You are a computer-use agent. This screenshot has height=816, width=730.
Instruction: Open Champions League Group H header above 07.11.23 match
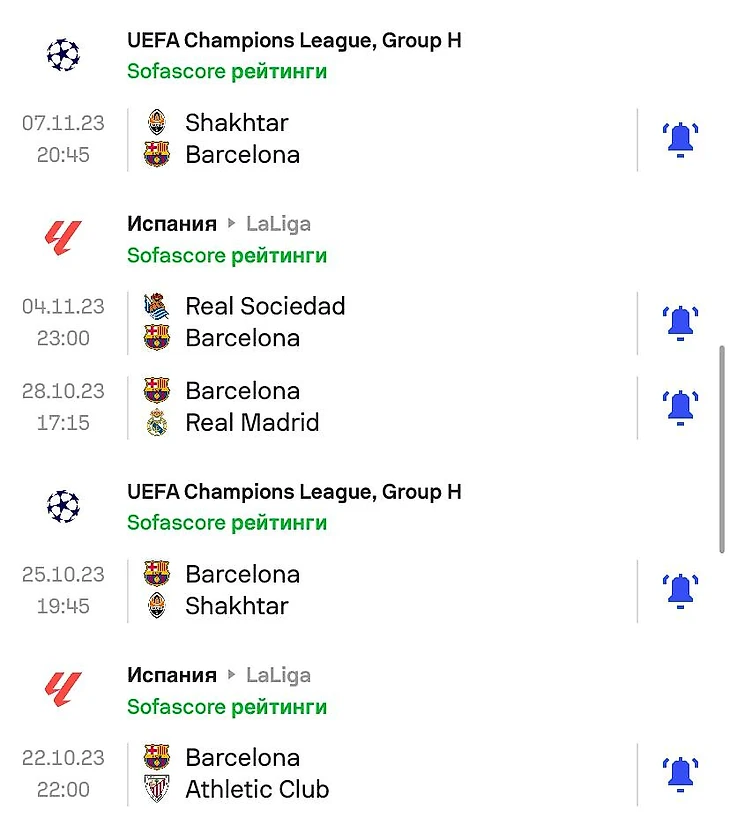click(294, 41)
